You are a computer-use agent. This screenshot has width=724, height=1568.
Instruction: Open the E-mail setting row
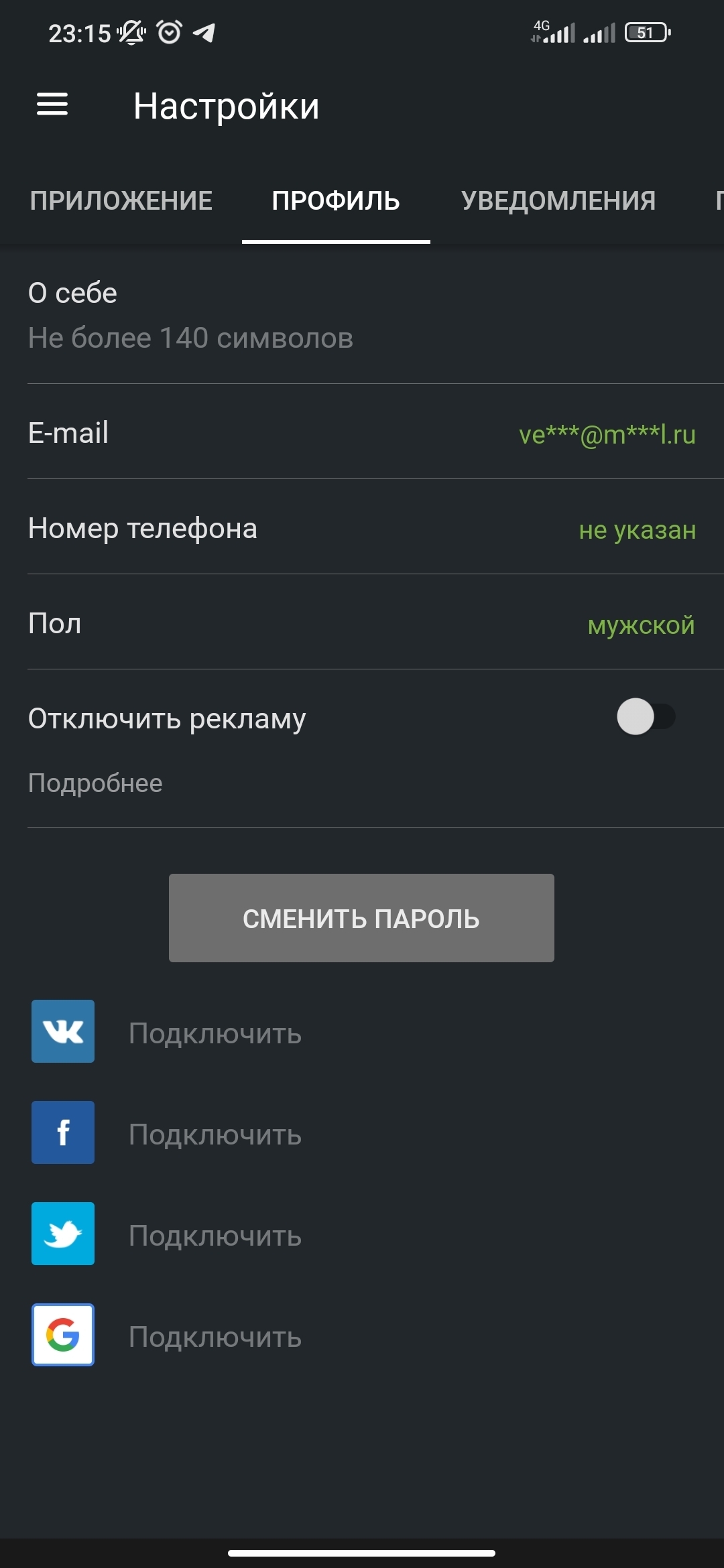point(362,433)
